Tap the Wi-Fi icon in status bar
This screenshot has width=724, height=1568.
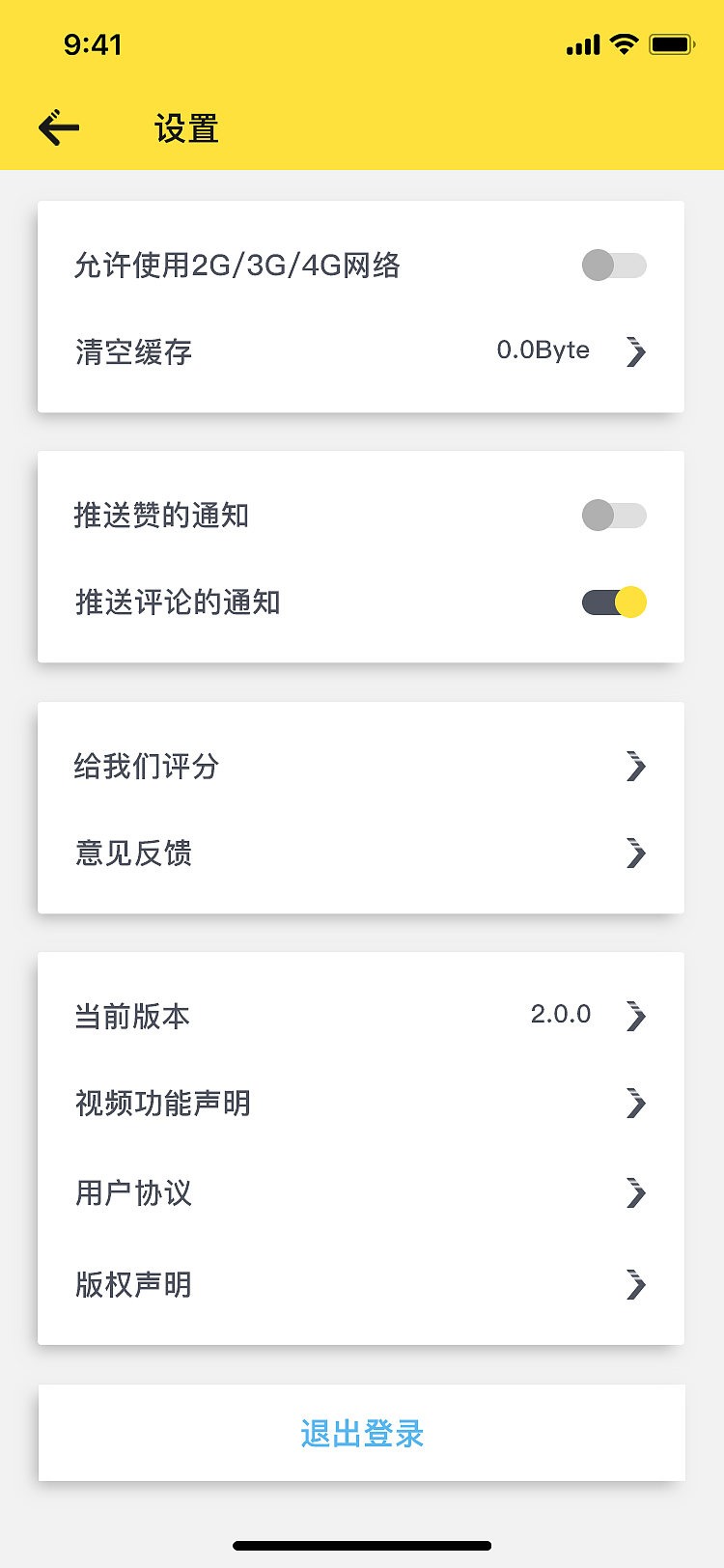[623, 44]
